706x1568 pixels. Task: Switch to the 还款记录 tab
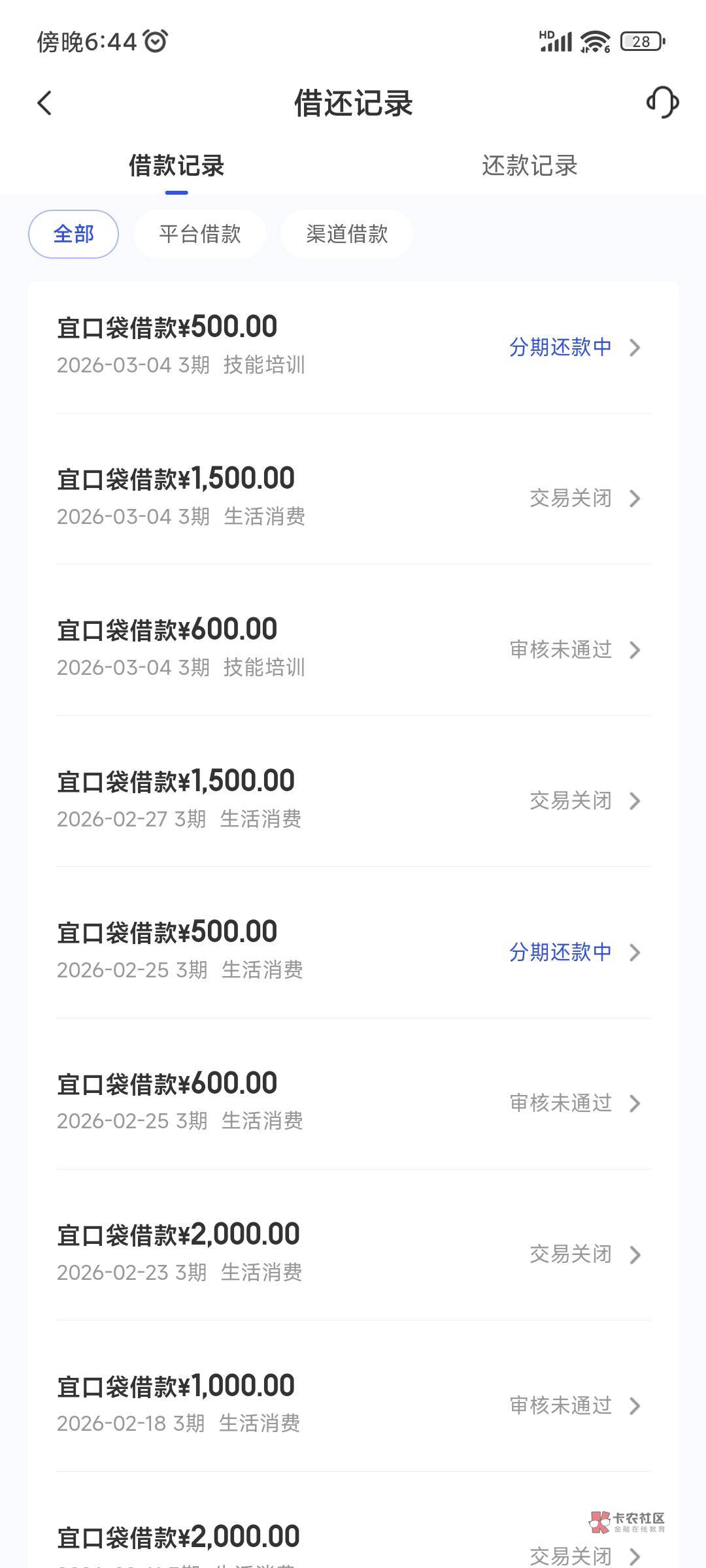(x=529, y=166)
